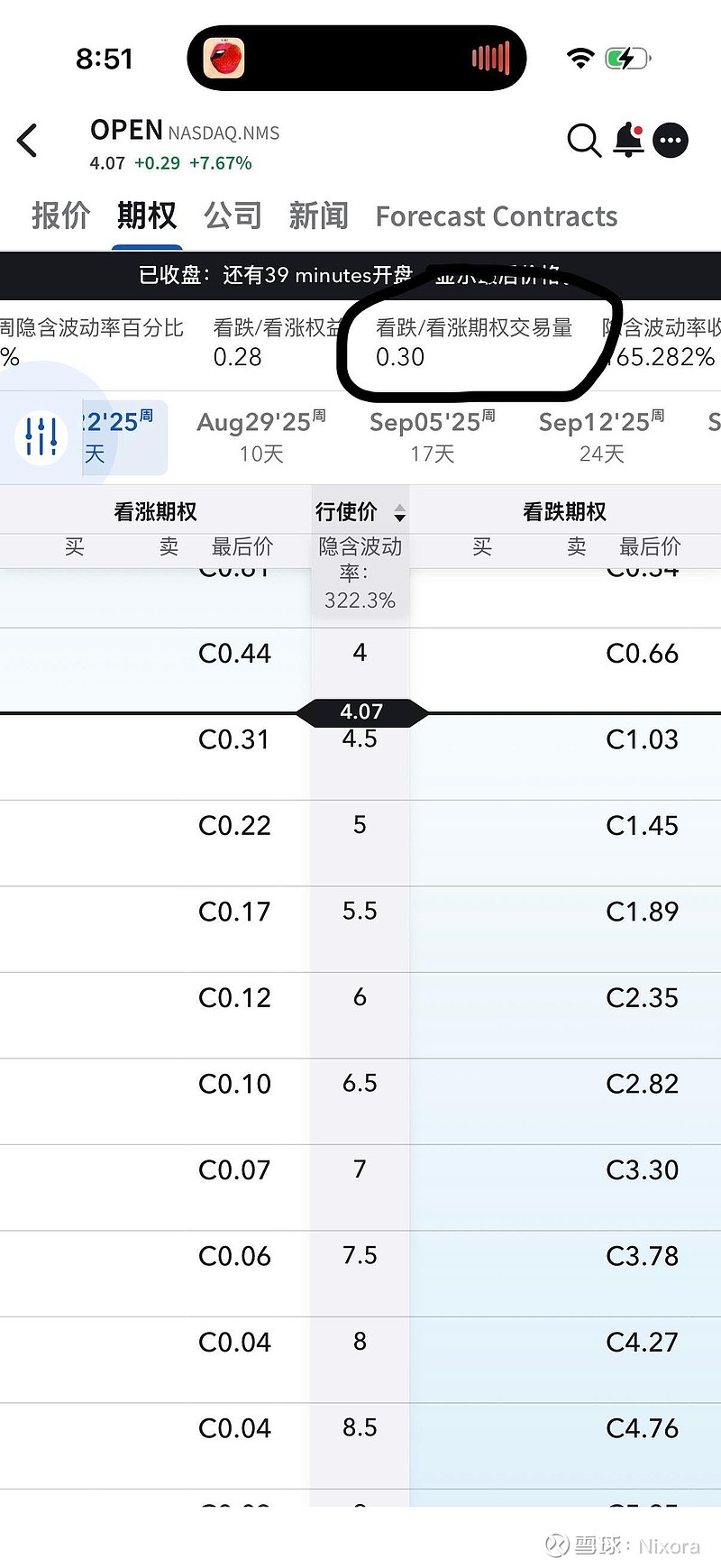The height and width of the screenshot is (1568, 721).
Task: Switch to the 公司 tab
Action: point(232,216)
